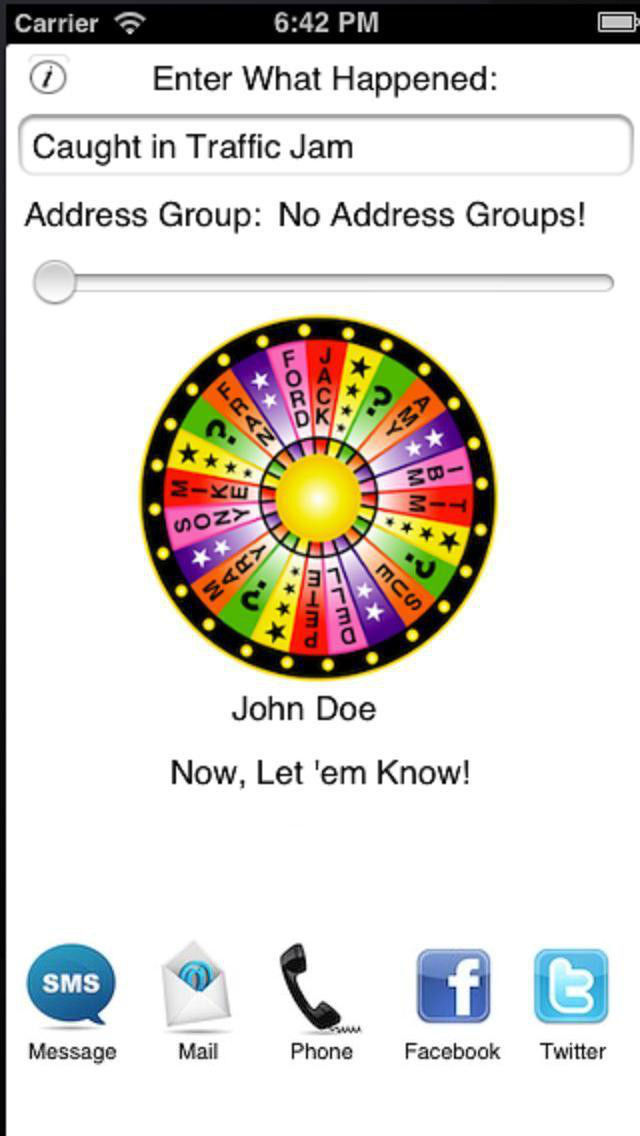Send via SMS Message

coord(71,1002)
